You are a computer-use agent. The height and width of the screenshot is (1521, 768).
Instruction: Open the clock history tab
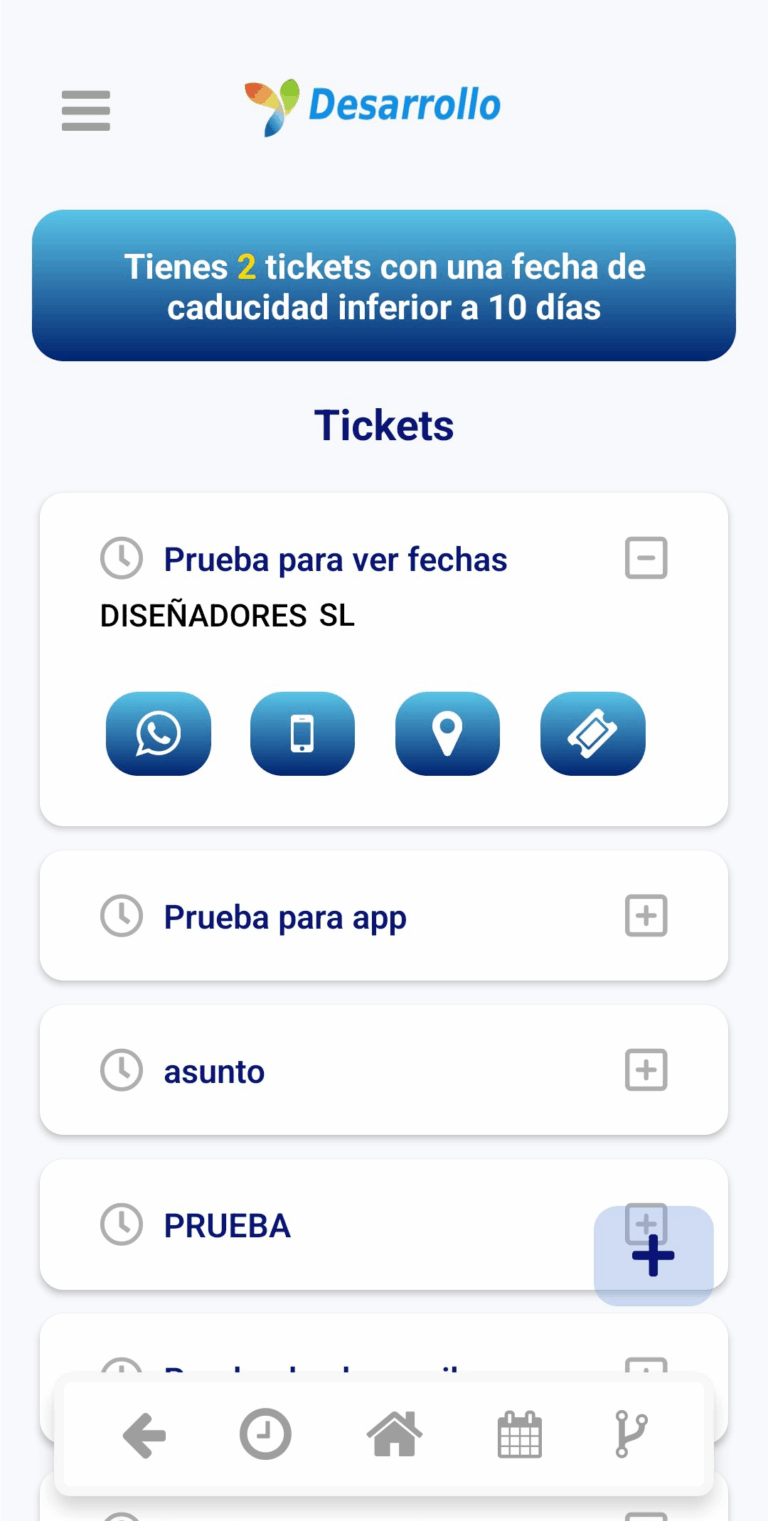265,1436
